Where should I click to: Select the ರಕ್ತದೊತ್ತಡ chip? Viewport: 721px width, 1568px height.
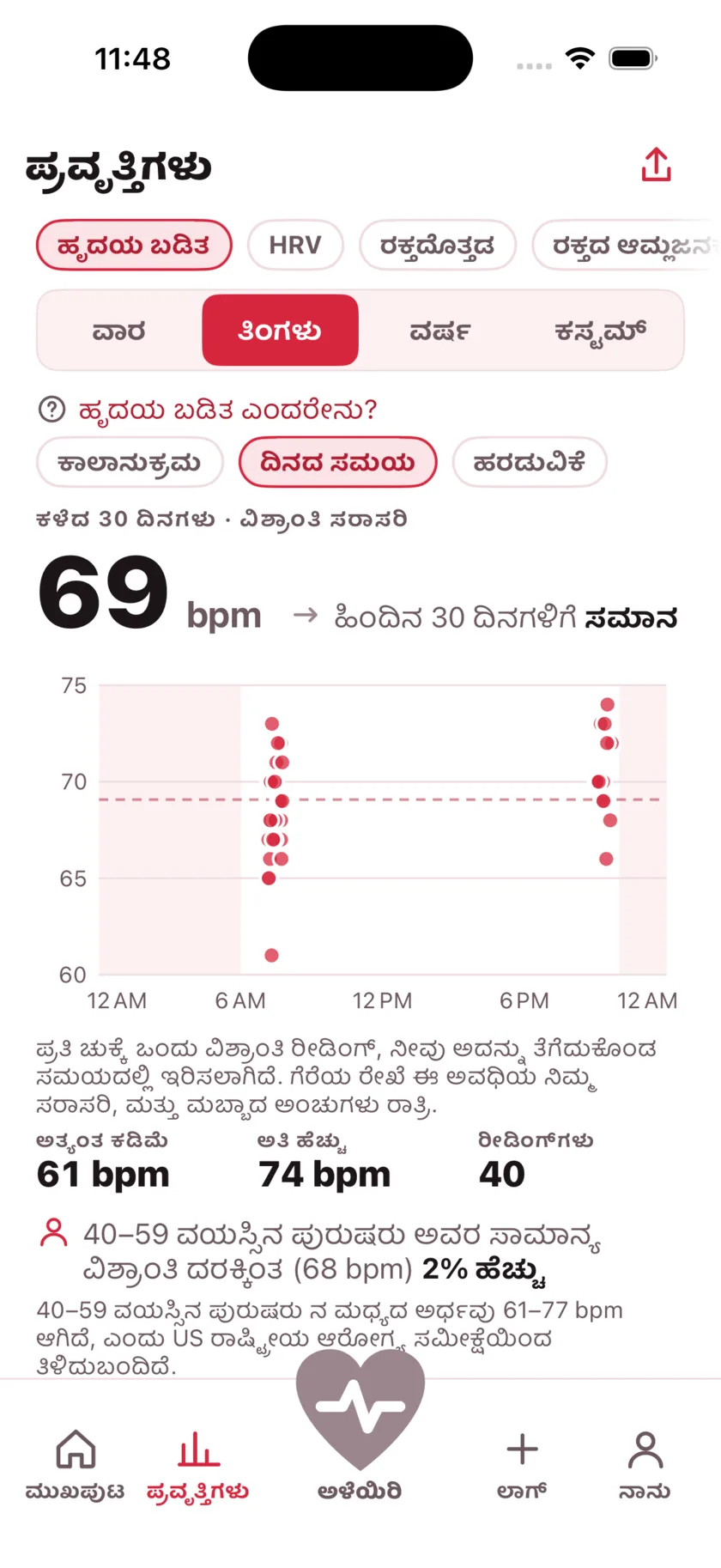tap(438, 246)
